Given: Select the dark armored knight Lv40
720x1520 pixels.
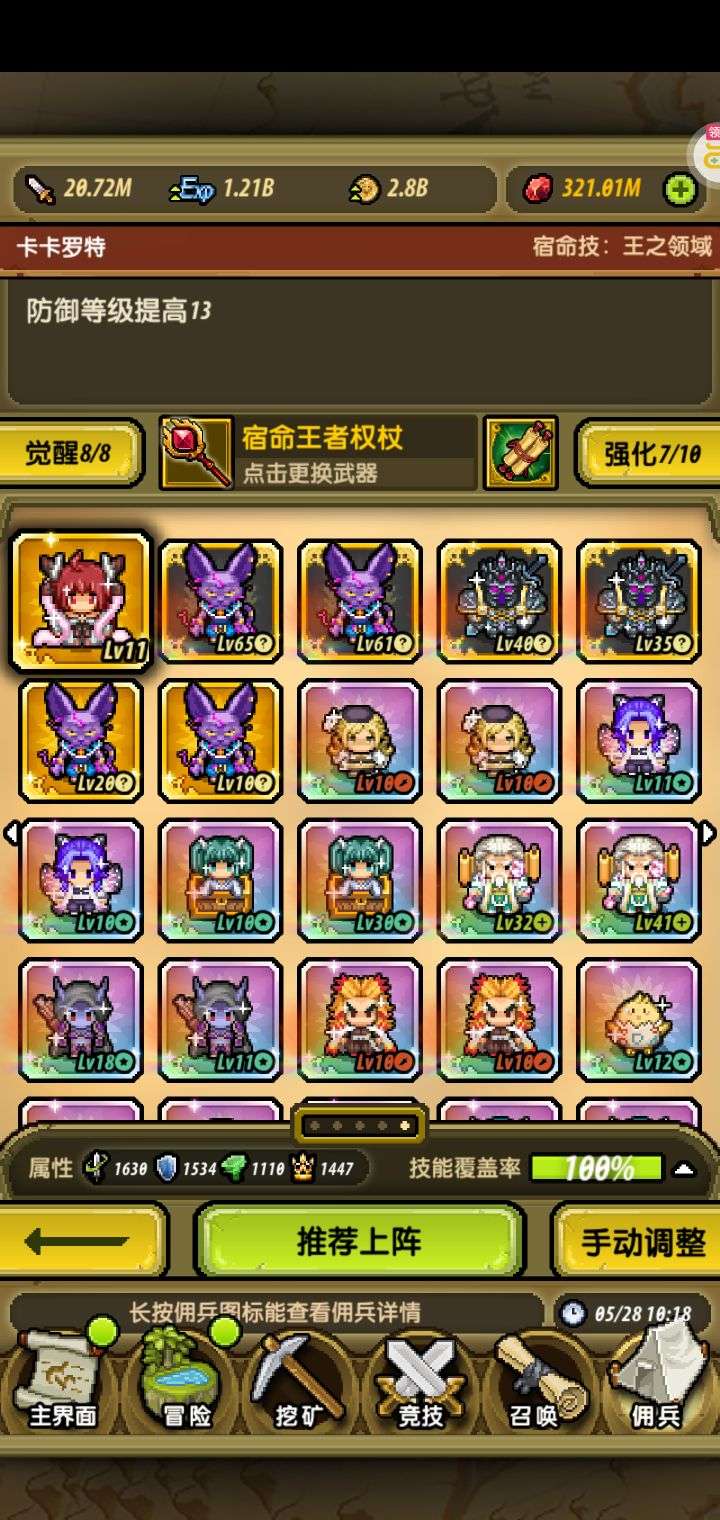Looking at the screenshot, I should pyautogui.click(x=500, y=601).
